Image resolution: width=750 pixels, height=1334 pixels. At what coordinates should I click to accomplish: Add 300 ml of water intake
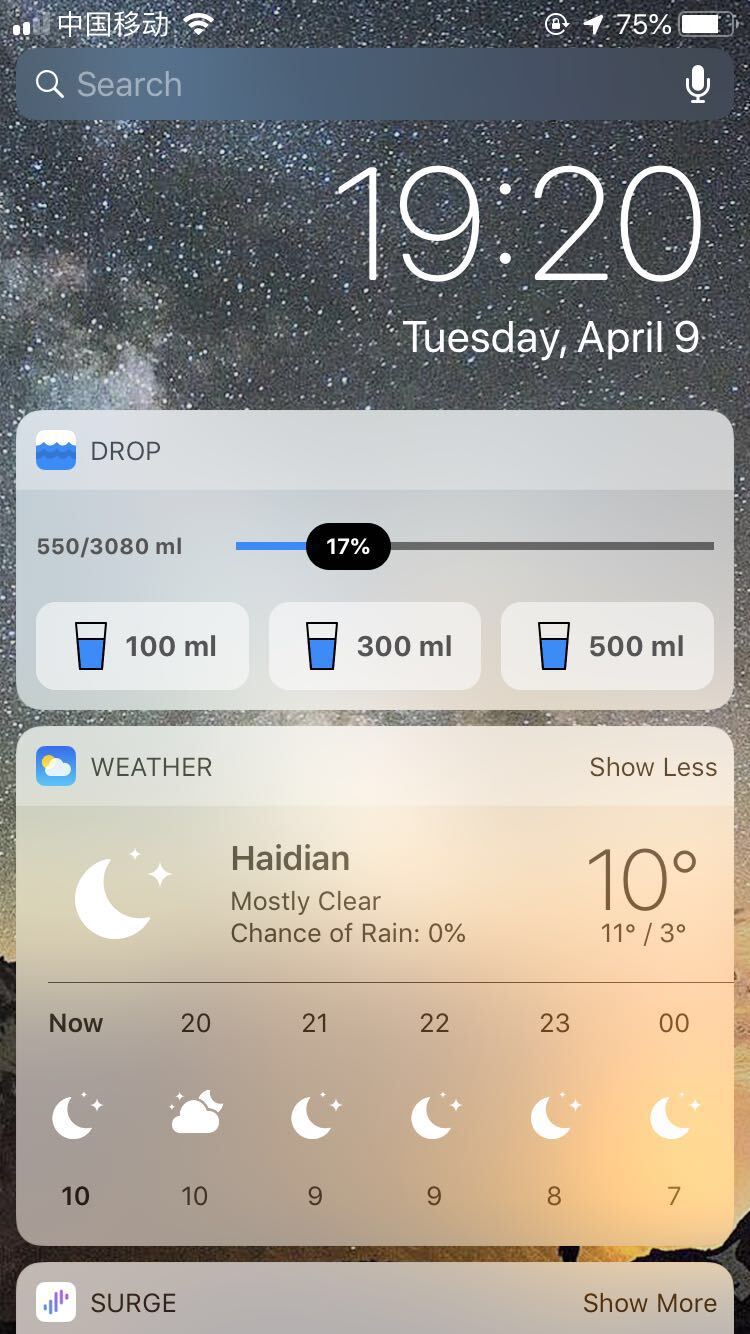click(375, 646)
